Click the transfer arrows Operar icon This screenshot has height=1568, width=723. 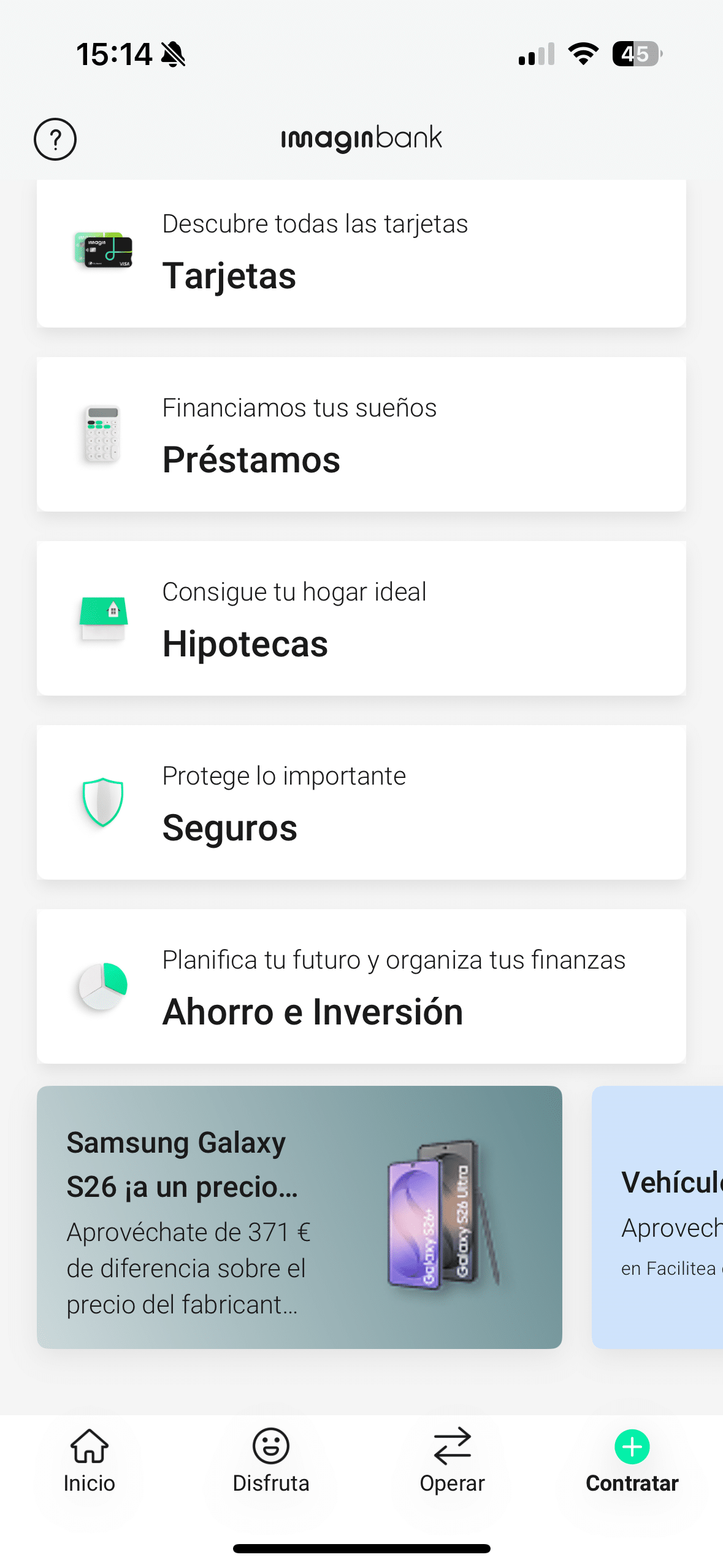[x=452, y=1447]
